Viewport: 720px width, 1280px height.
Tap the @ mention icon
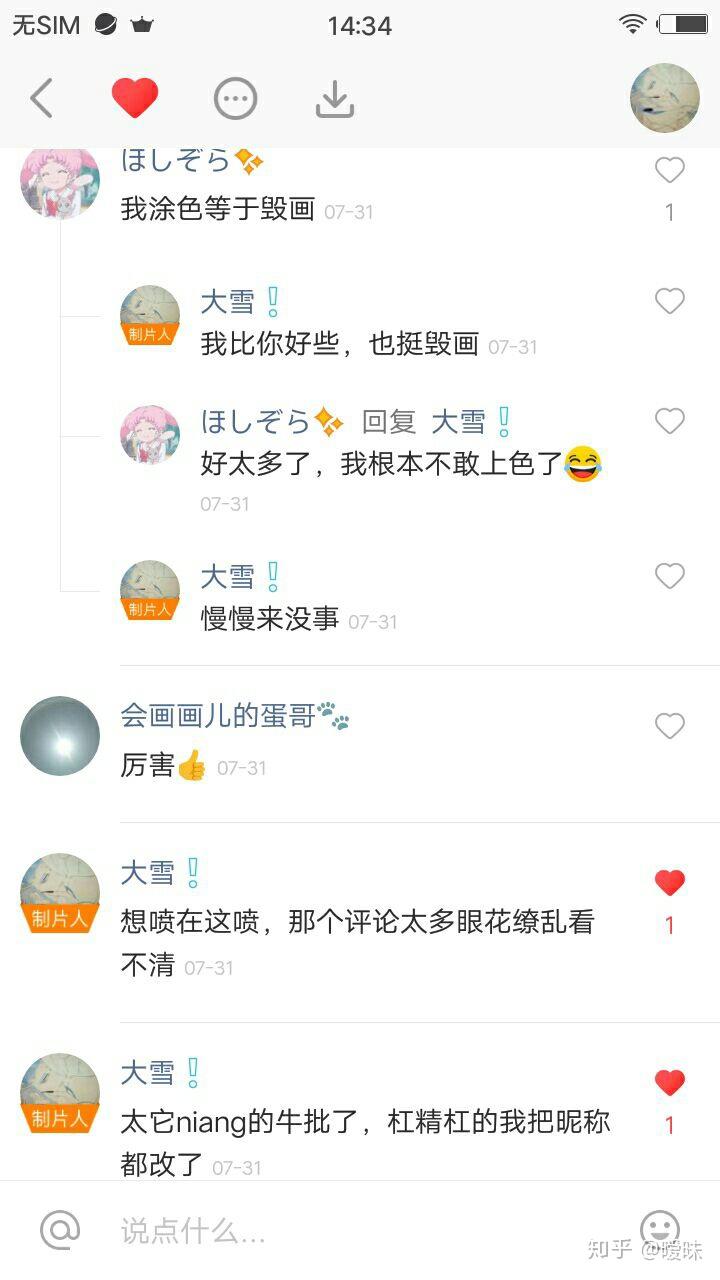(60, 1230)
